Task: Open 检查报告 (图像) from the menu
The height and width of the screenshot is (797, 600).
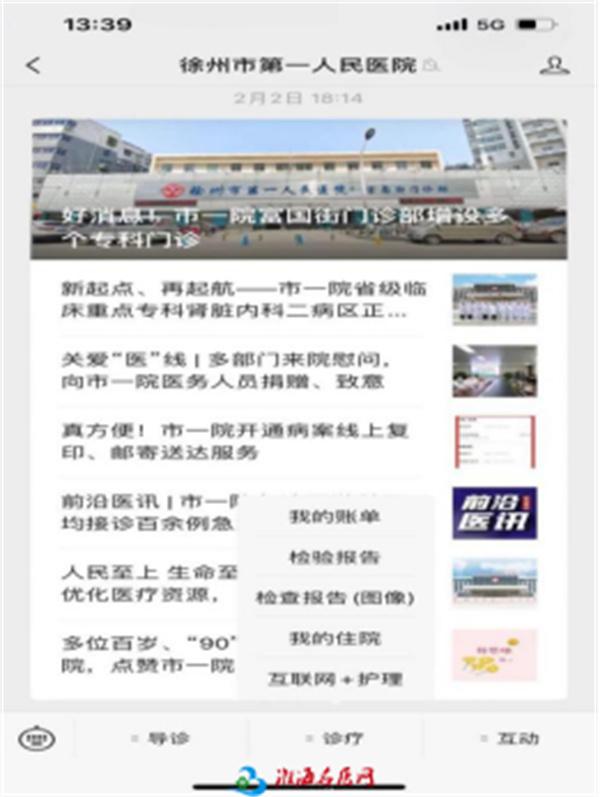Action: pos(334,598)
